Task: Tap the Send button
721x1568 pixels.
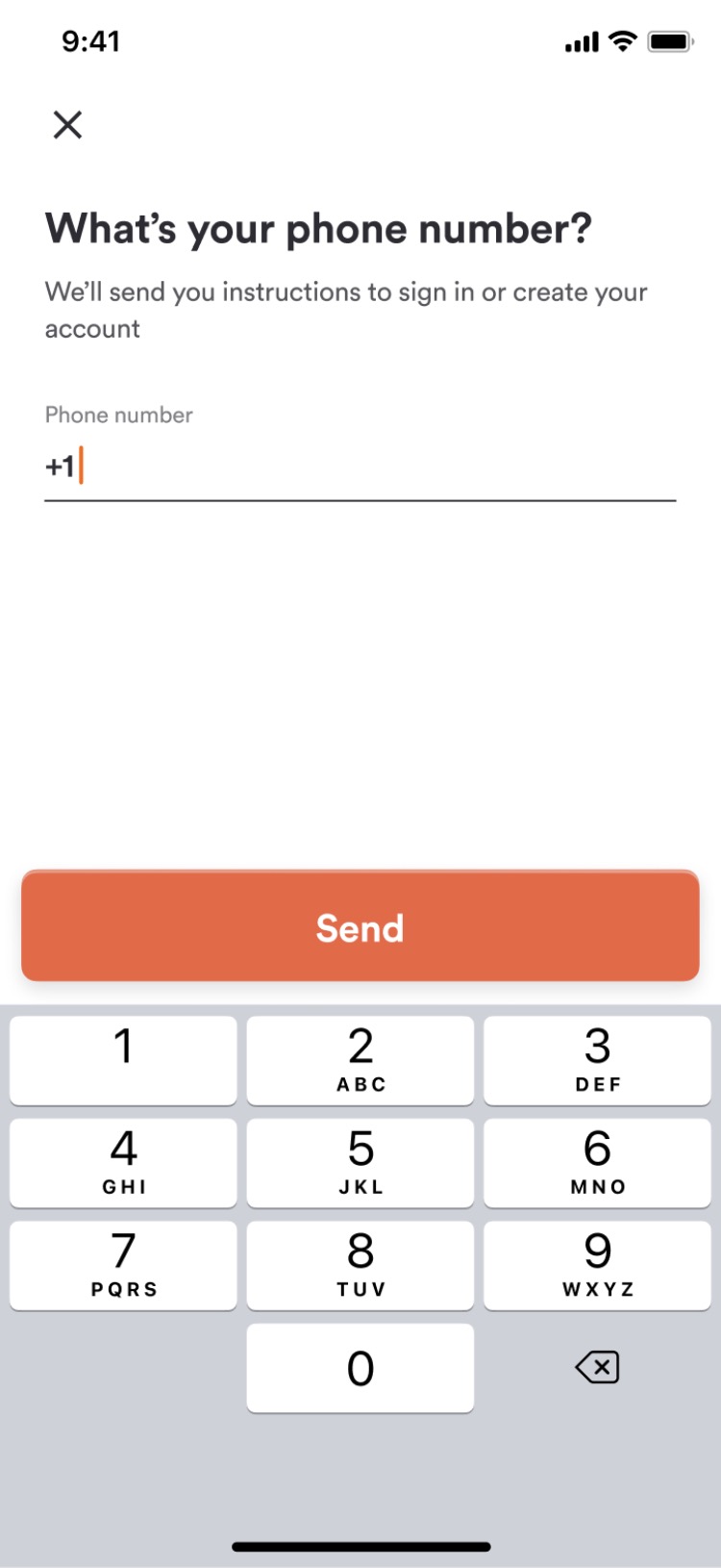Action: pyautogui.click(x=360, y=926)
